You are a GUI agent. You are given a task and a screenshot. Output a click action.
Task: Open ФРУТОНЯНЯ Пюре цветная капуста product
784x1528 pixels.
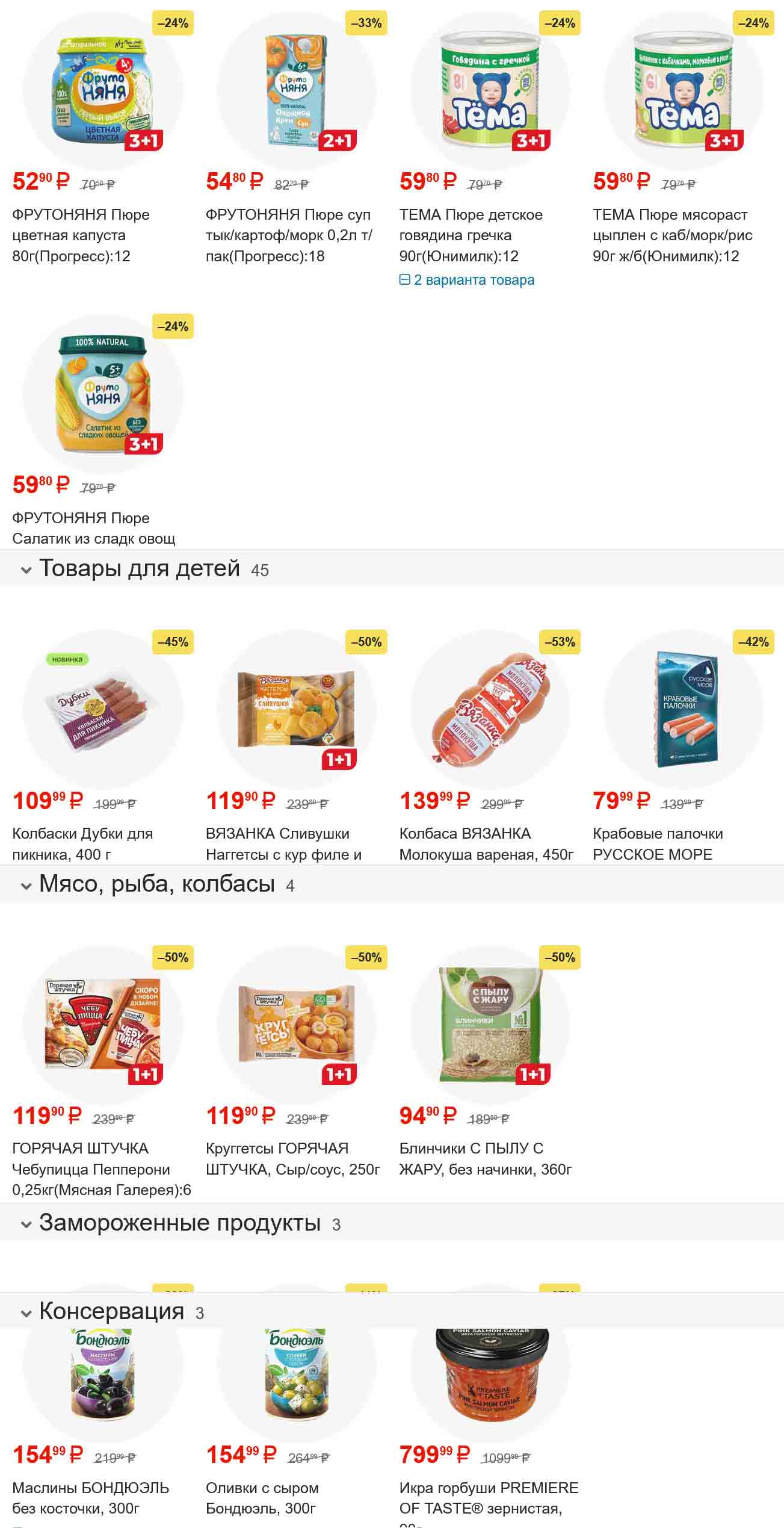coord(81,235)
